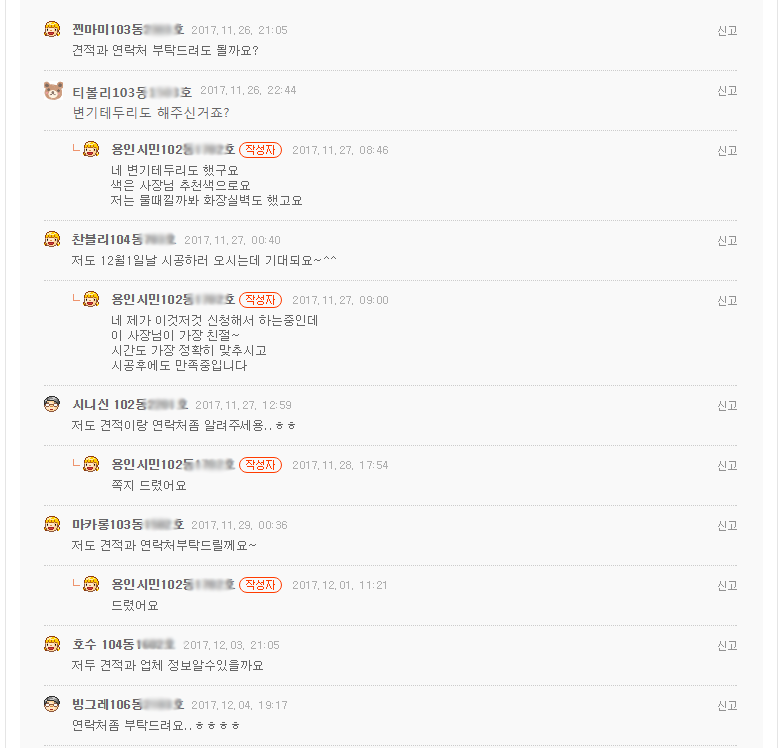
Task: Hit 신고 for 시니신's comment
Action: 726,406
